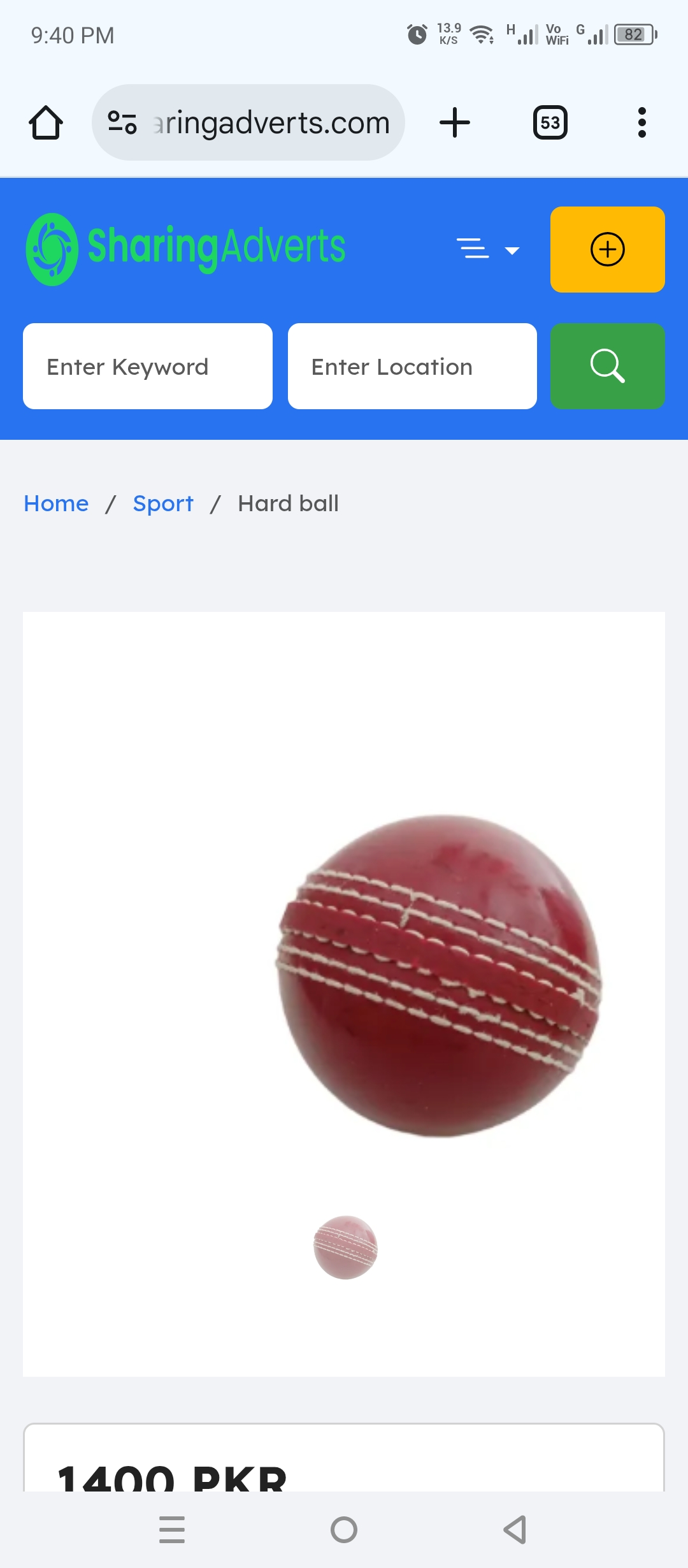This screenshot has height=1568, width=688.
Task: Follow the Home breadcrumb link
Action: [x=56, y=504]
